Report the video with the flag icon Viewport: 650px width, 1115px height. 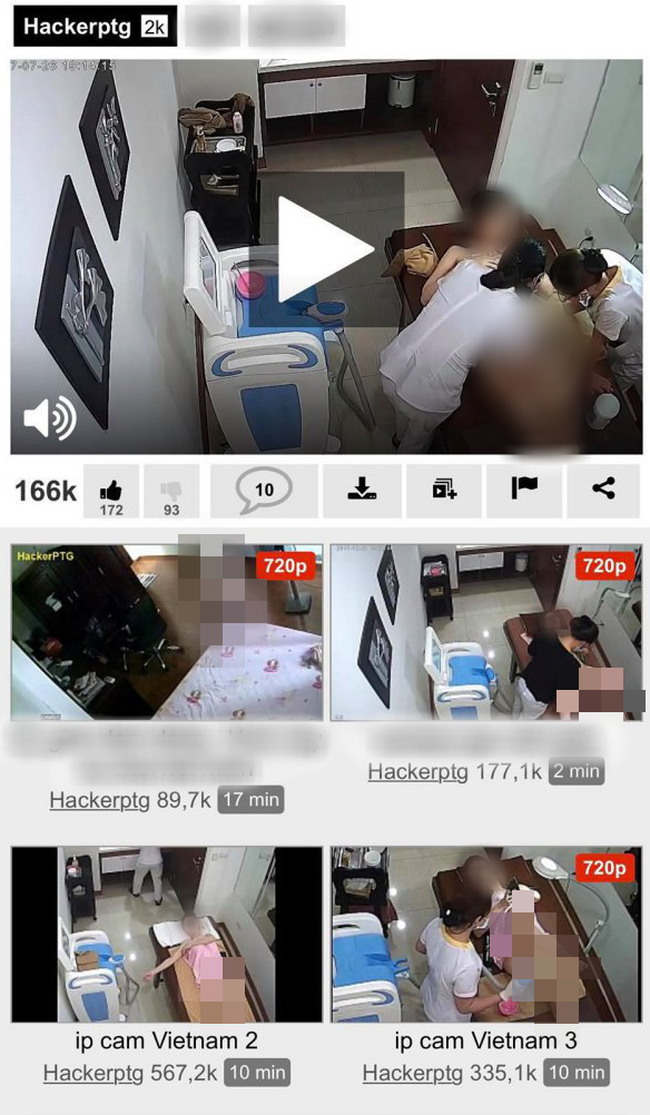click(524, 489)
